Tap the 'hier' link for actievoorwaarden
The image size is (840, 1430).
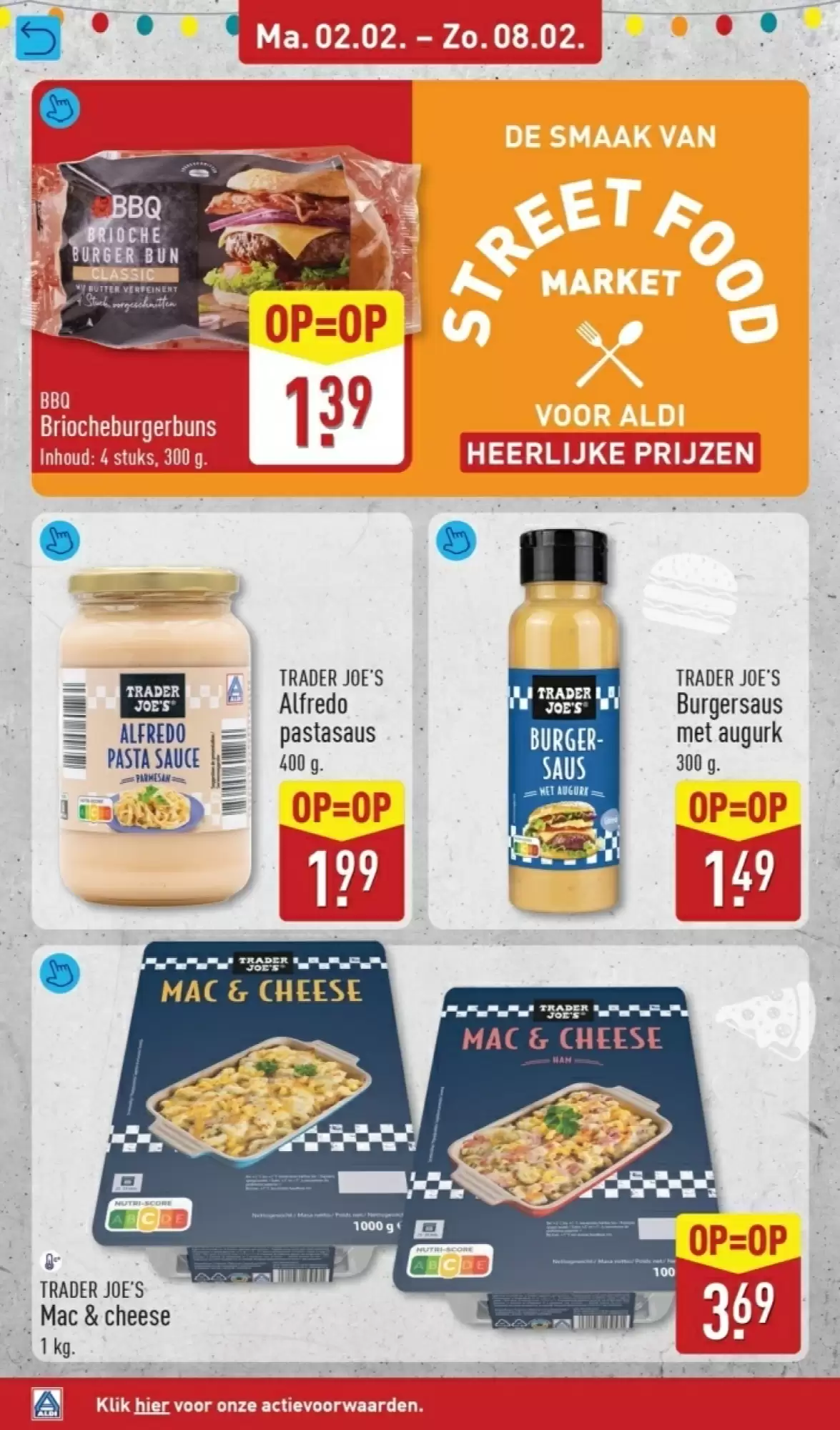point(152,1405)
